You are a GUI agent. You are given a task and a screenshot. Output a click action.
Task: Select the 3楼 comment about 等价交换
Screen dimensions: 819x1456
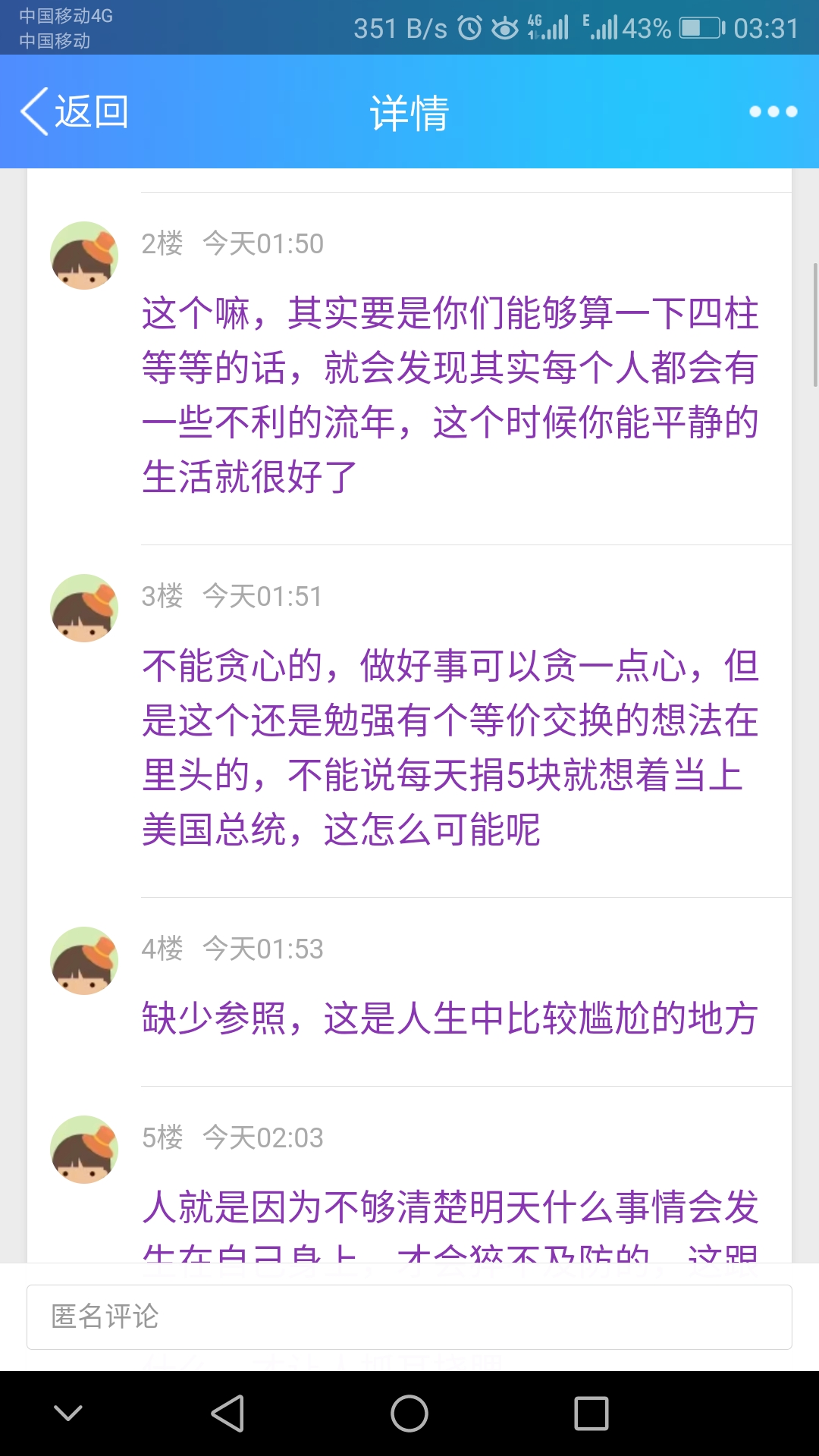coord(450,747)
